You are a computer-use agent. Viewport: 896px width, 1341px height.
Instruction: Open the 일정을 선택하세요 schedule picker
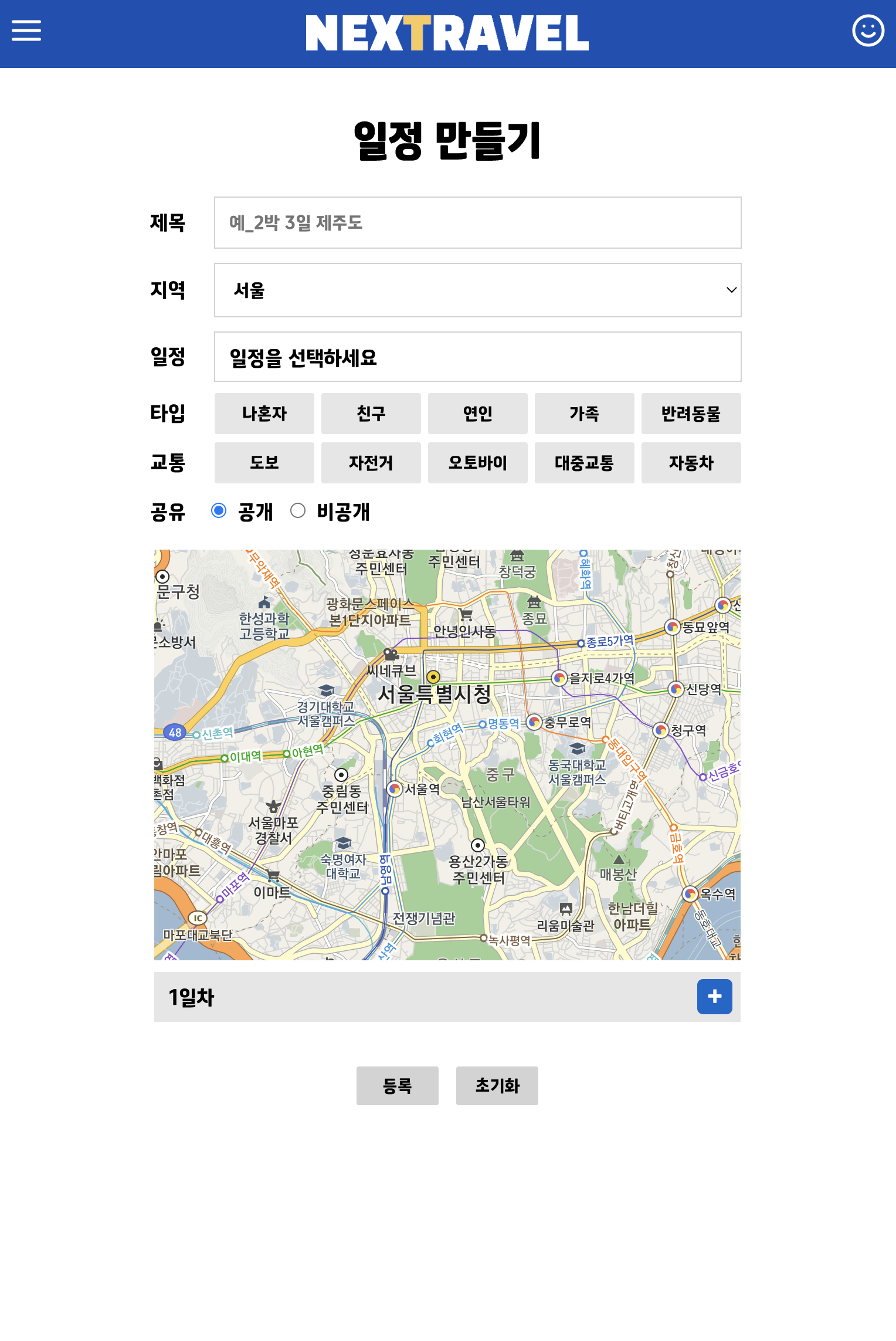[x=477, y=357]
